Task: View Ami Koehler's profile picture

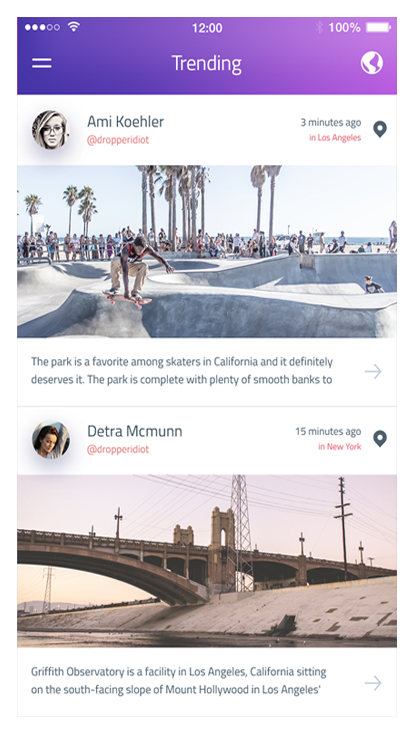Action: 51,130
